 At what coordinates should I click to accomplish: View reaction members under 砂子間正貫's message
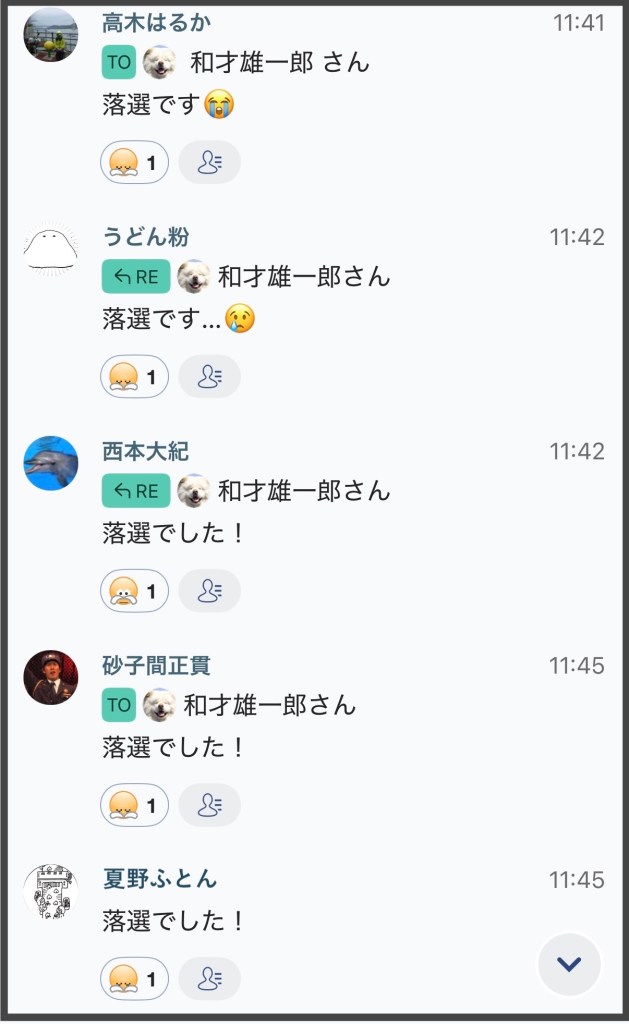pos(209,805)
